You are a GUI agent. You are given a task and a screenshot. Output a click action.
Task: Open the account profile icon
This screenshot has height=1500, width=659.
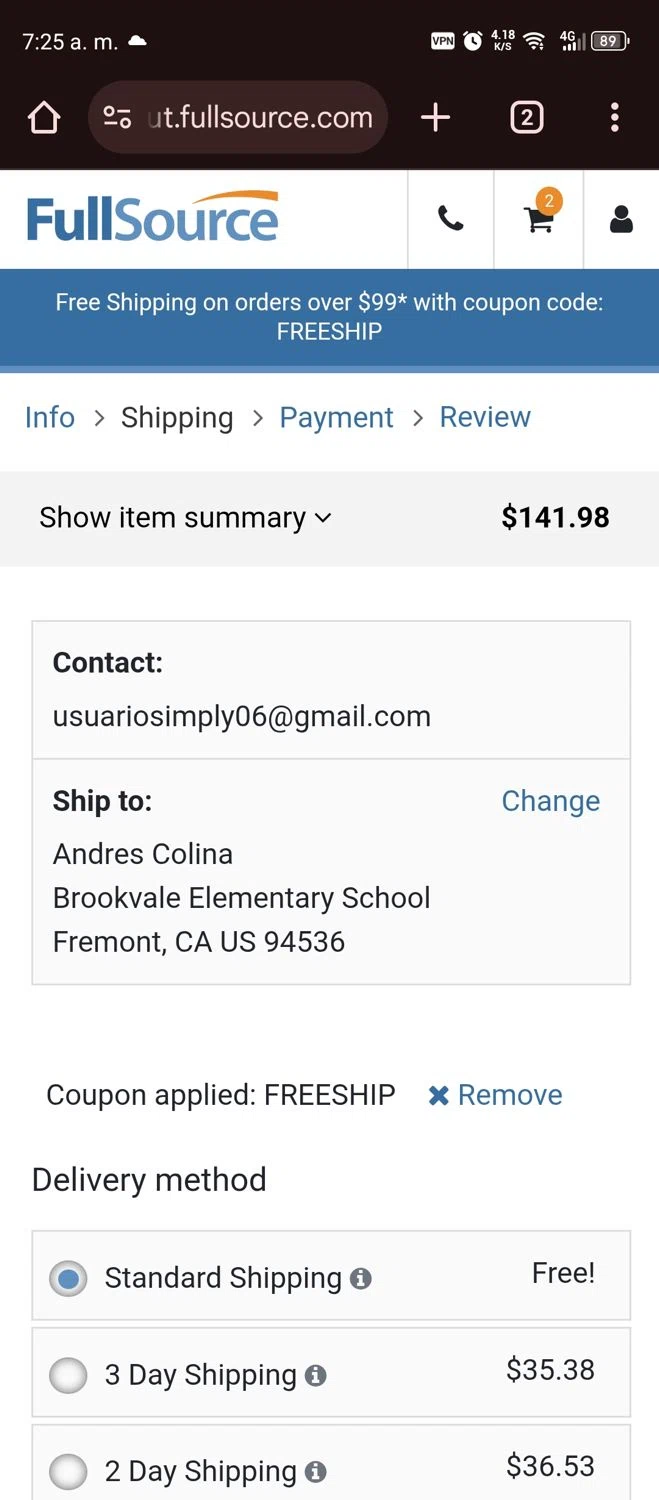pos(621,219)
